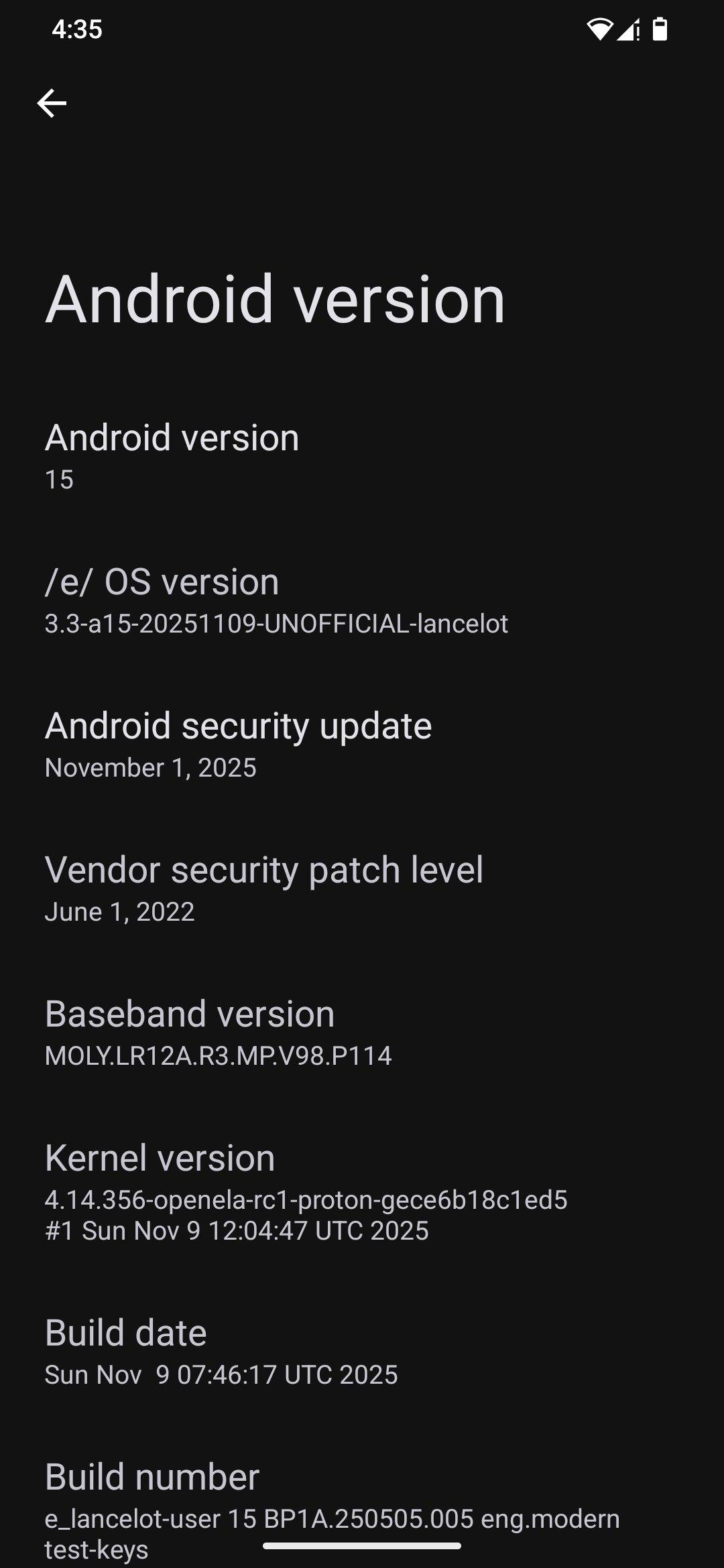Select Vendor security patch level row
Image resolution: width=724 pixels, height=1568 pixels.
pos(362,889)
